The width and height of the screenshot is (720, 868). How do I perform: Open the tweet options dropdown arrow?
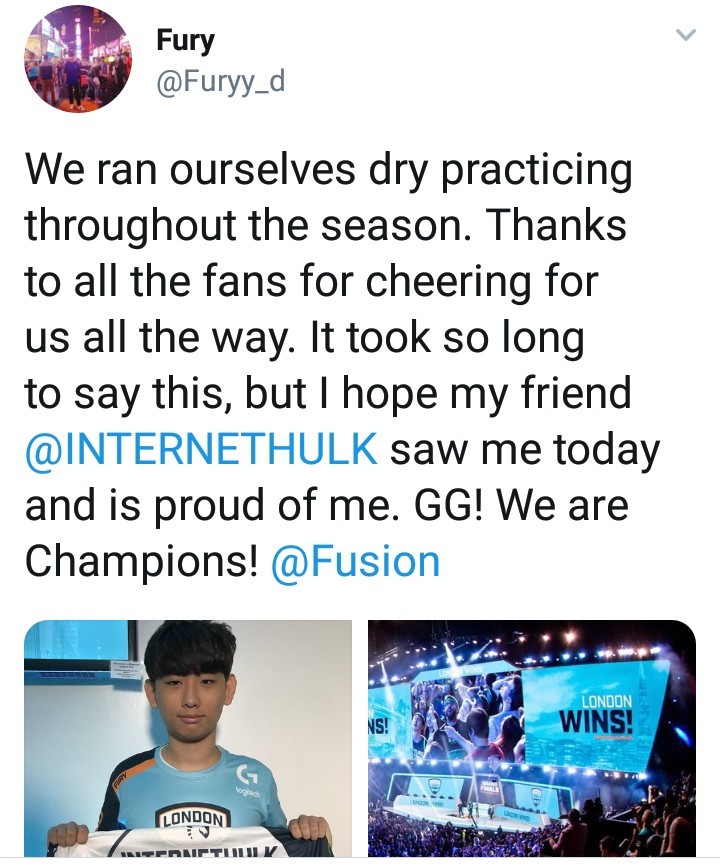click(x=685, y=35)
